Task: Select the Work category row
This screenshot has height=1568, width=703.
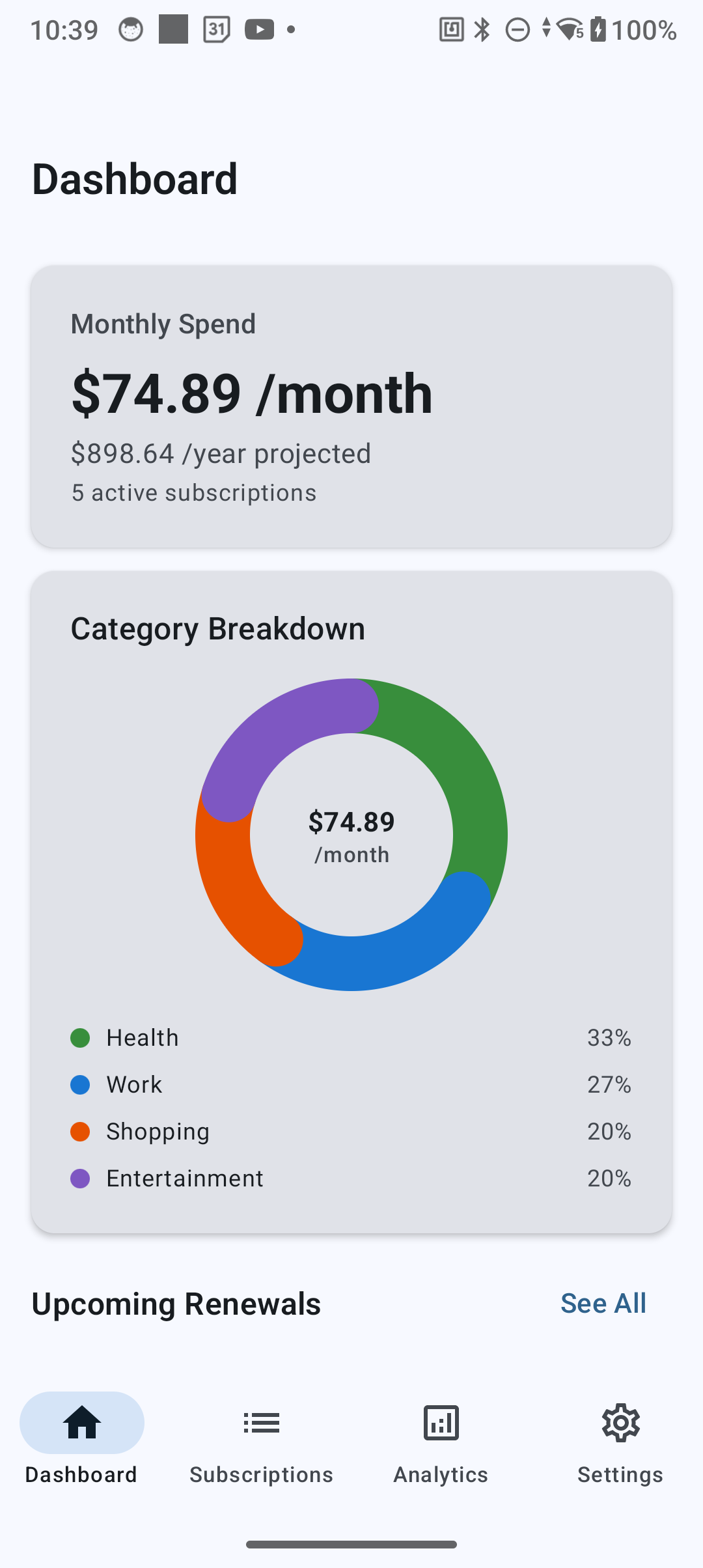Action: pyautogui.click(x=351, y=1084)
